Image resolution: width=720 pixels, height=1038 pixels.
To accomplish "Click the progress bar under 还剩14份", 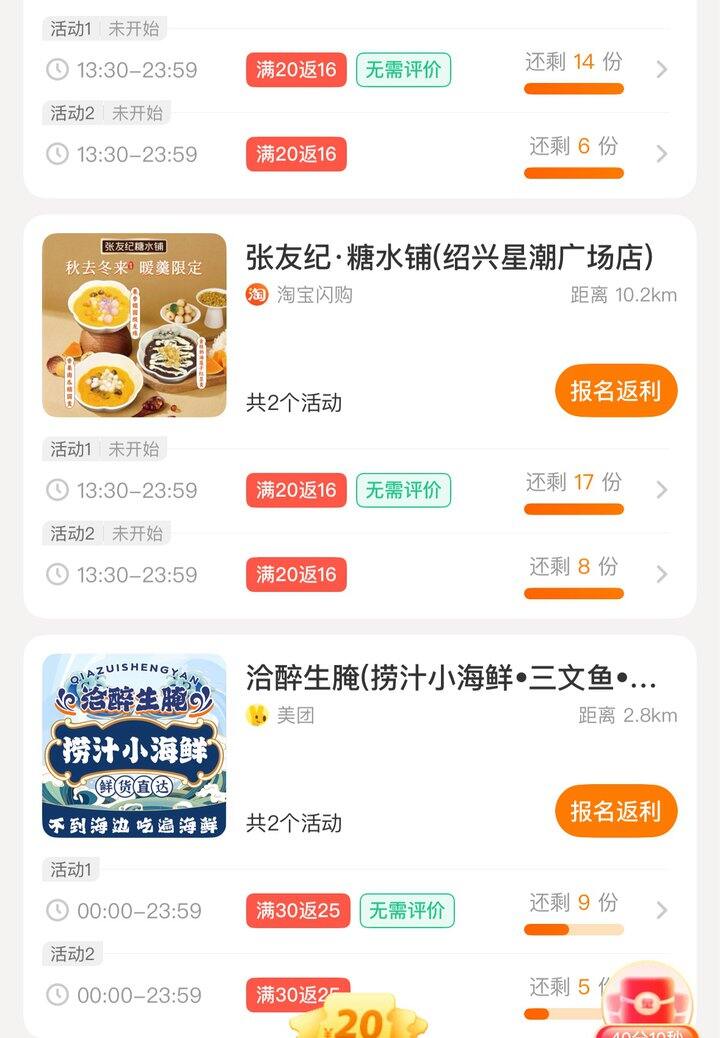I will coord(573,89).
